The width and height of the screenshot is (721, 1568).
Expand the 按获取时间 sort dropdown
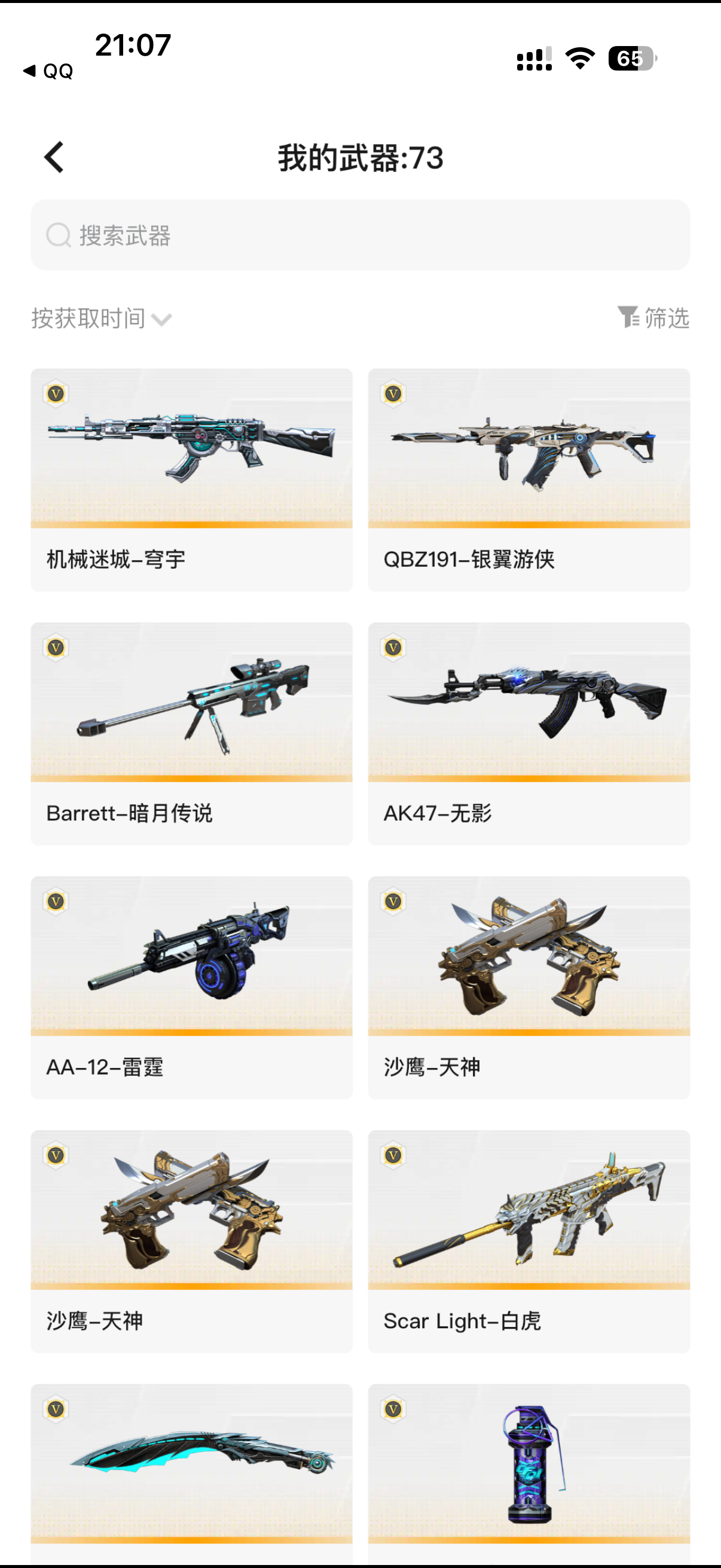(101, 318)
